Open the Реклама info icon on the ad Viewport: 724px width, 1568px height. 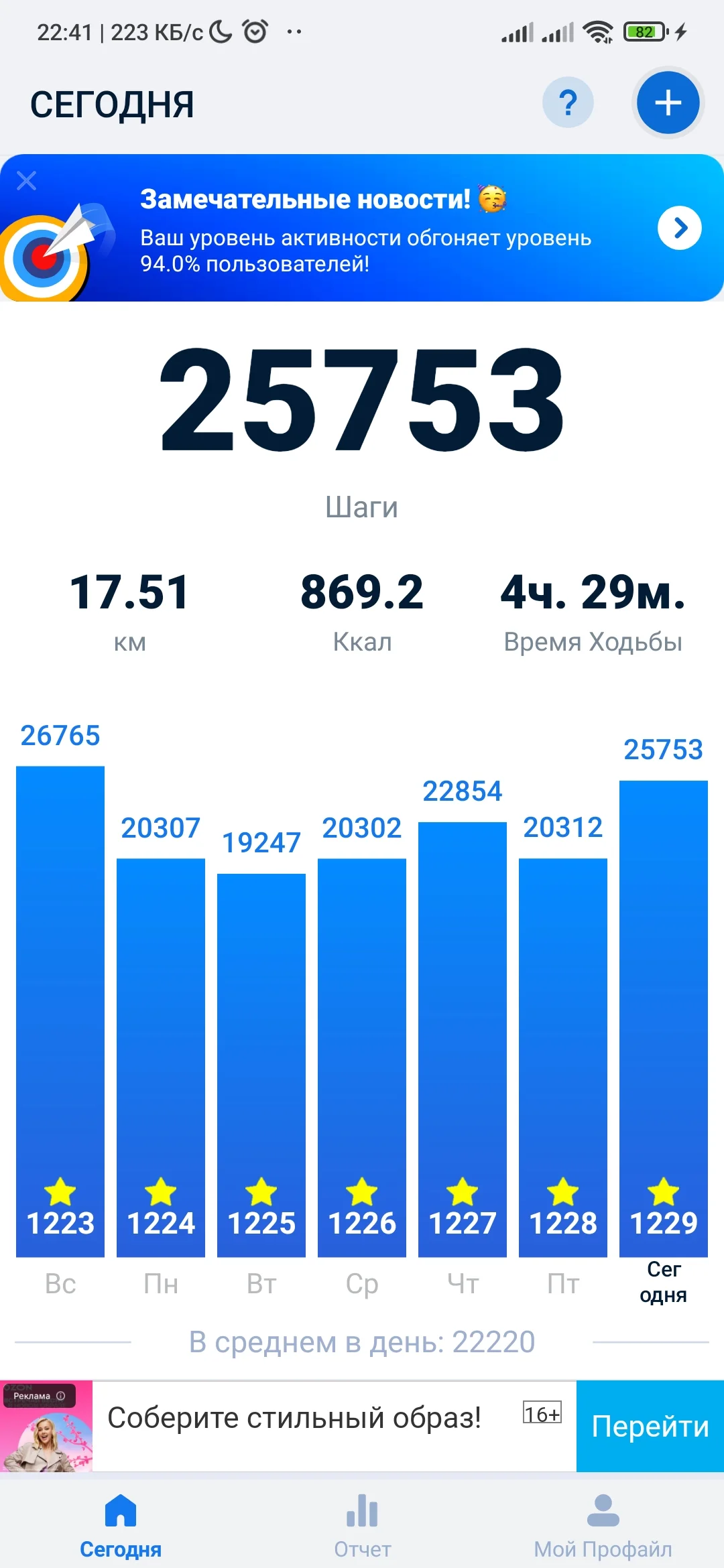pyautogui.click(x=60, y=1396)
